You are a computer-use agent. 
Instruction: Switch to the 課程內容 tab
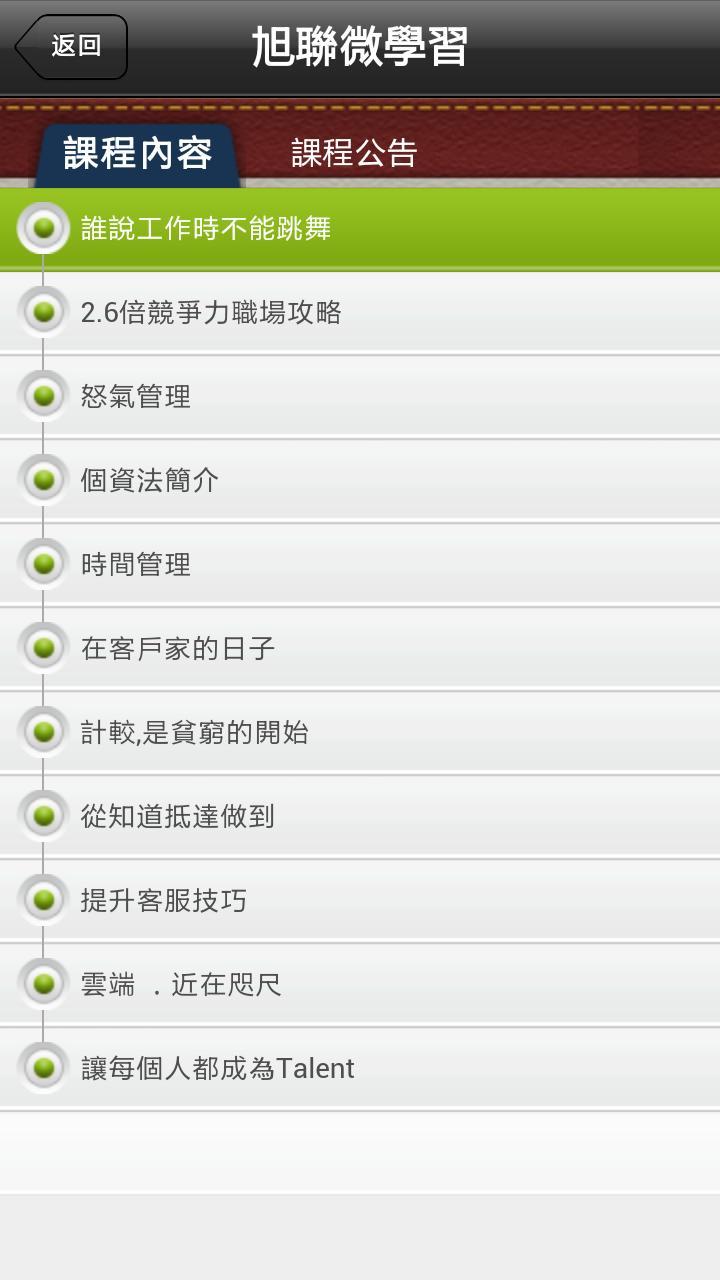tap(137, 152)
